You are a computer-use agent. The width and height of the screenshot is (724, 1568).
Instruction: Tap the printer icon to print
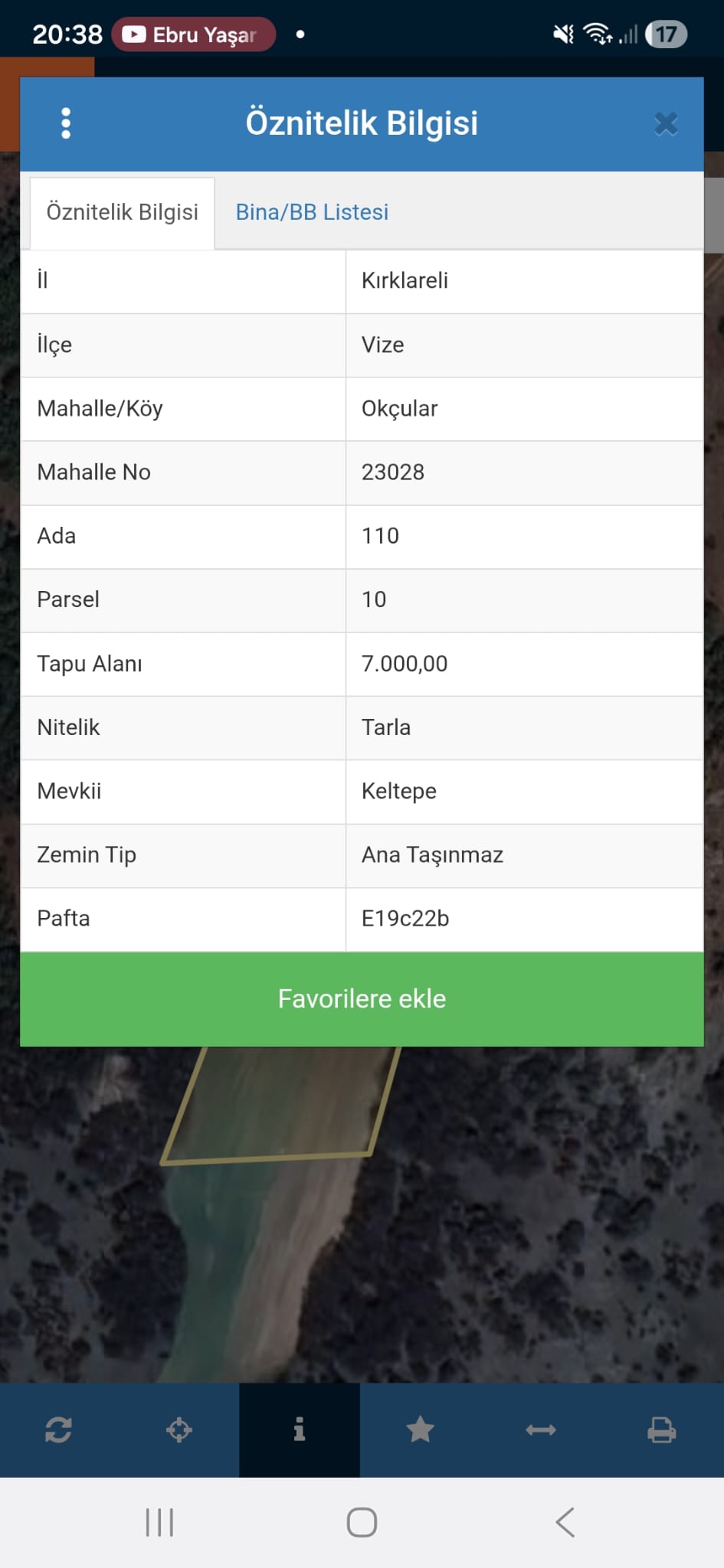pyautogui.click(x=661, y=1429)
